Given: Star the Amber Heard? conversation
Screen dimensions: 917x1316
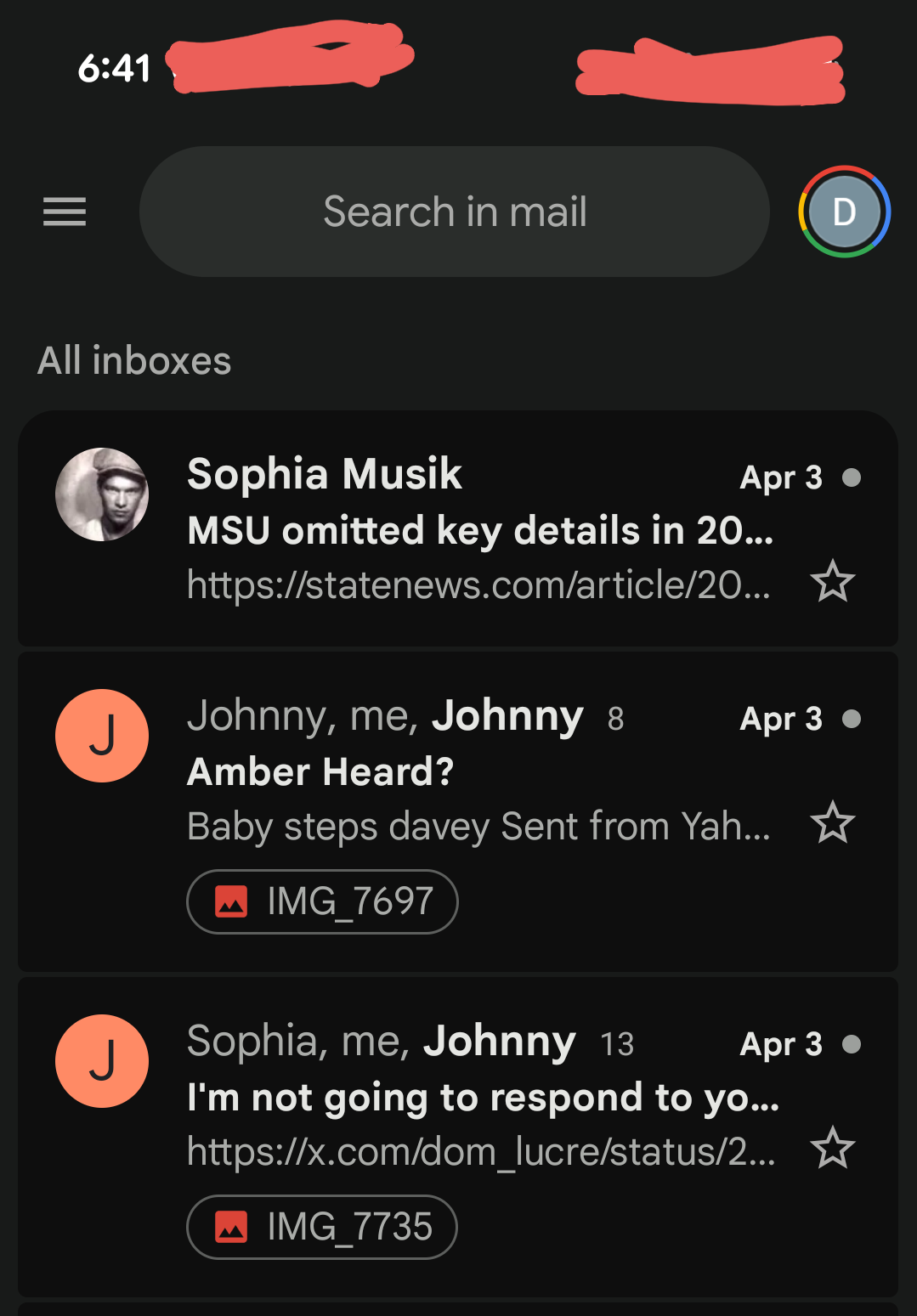Looking at the screenshot, I should (832, 822).
